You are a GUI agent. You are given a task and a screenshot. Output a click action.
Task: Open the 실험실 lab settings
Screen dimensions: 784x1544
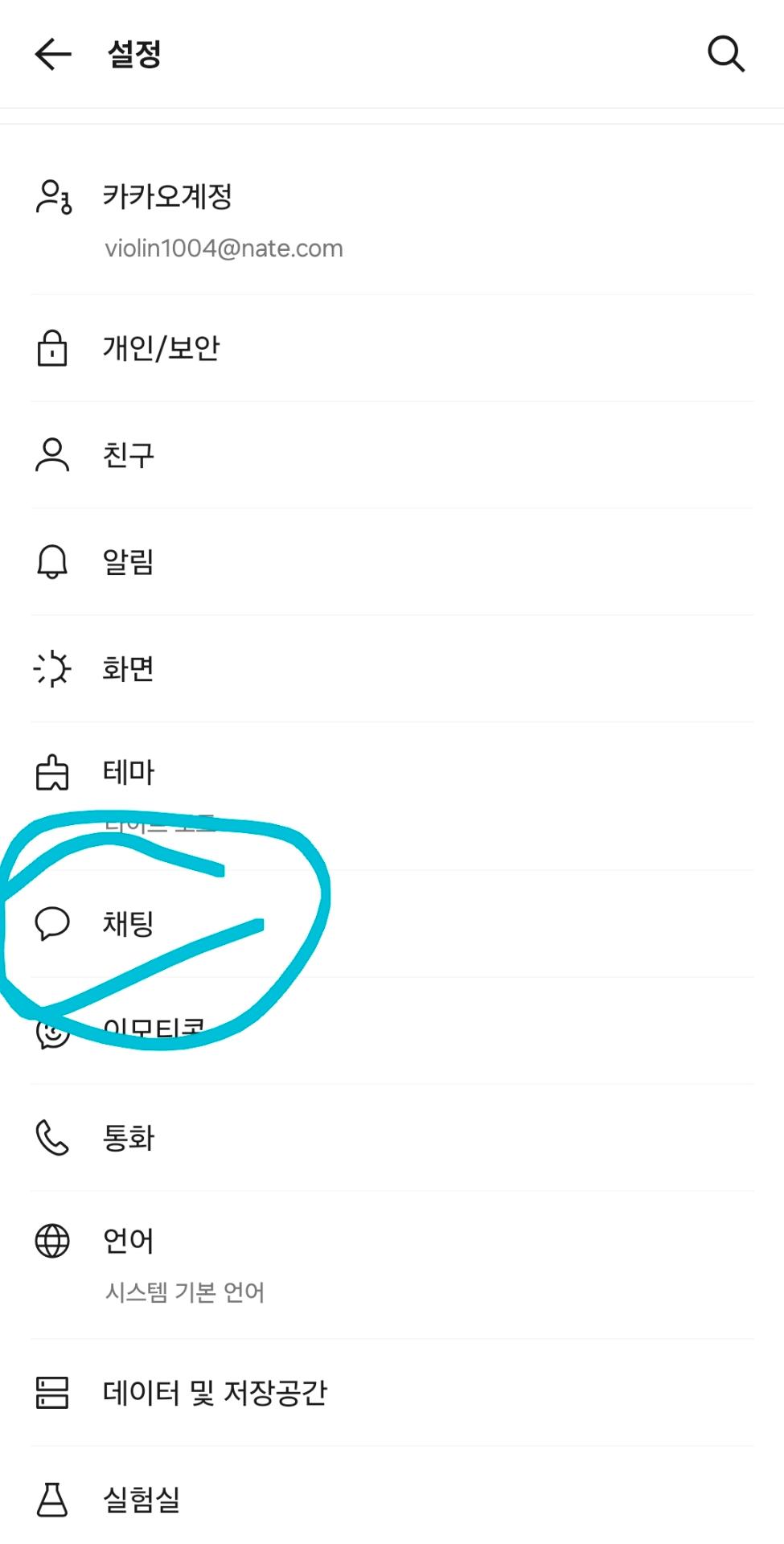click(x=142, y=1500)
